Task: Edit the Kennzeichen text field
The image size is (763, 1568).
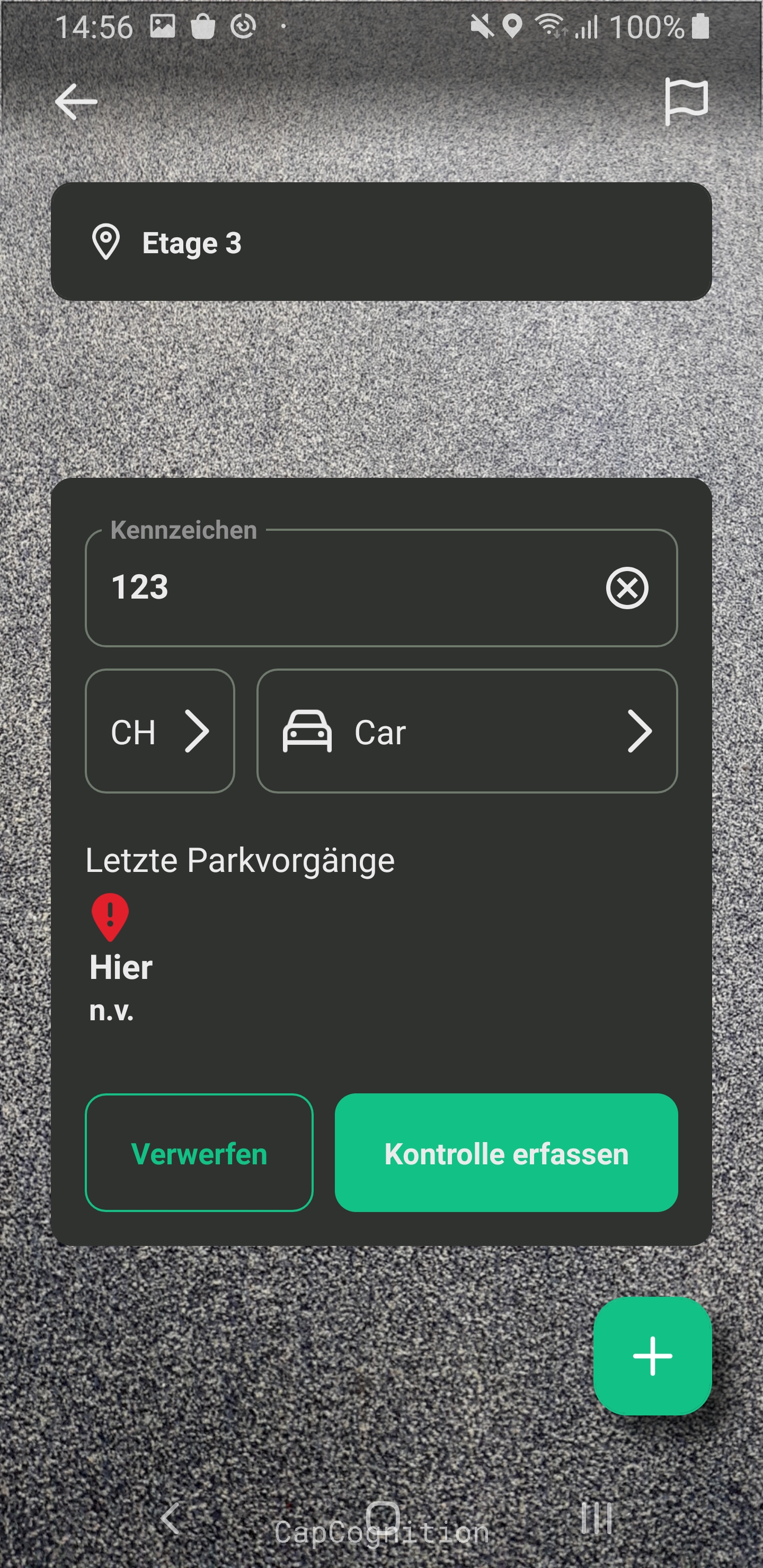Action: click(341, 587)
